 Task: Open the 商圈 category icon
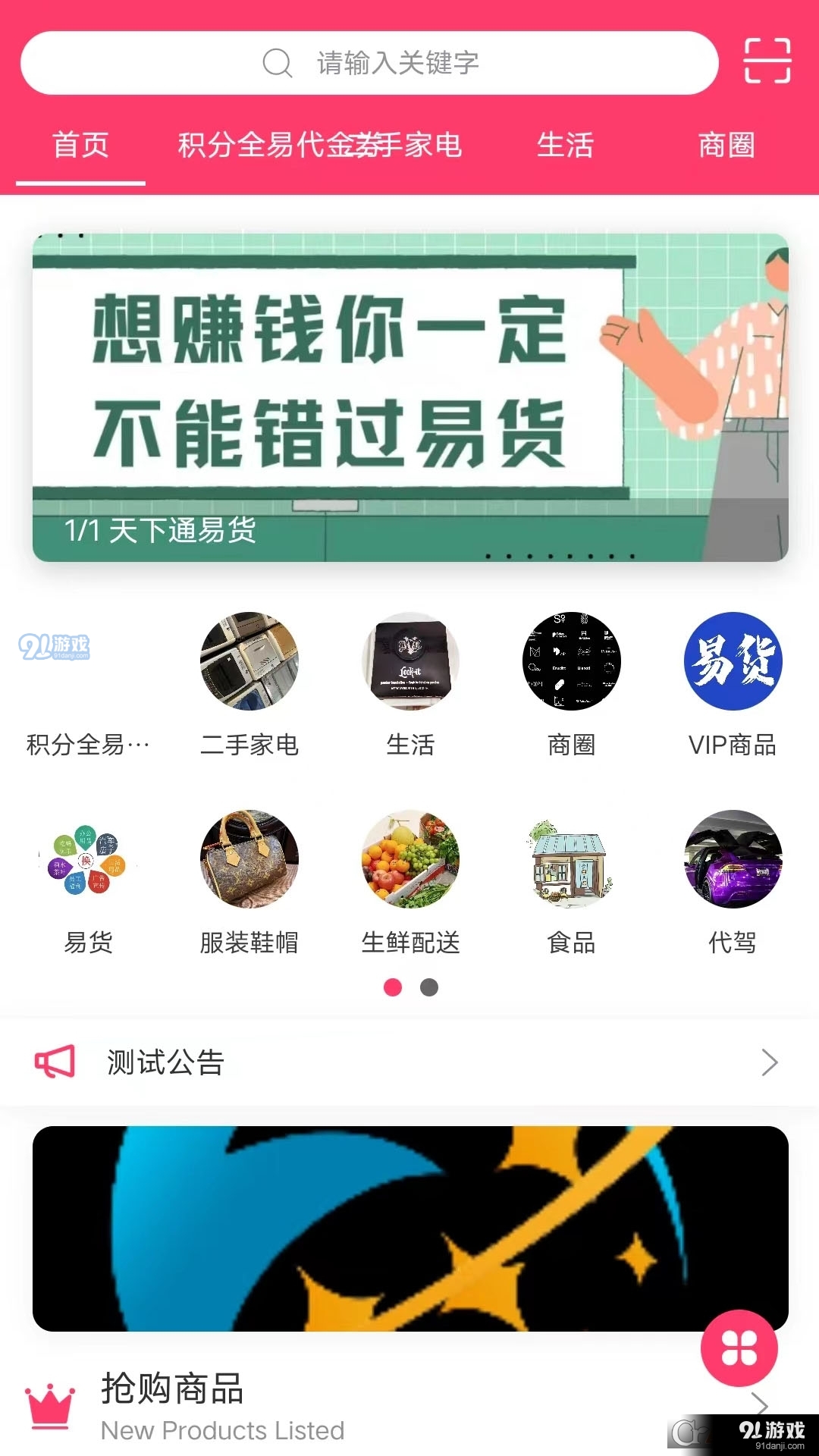pyautogui.click(x=571, y=661)
